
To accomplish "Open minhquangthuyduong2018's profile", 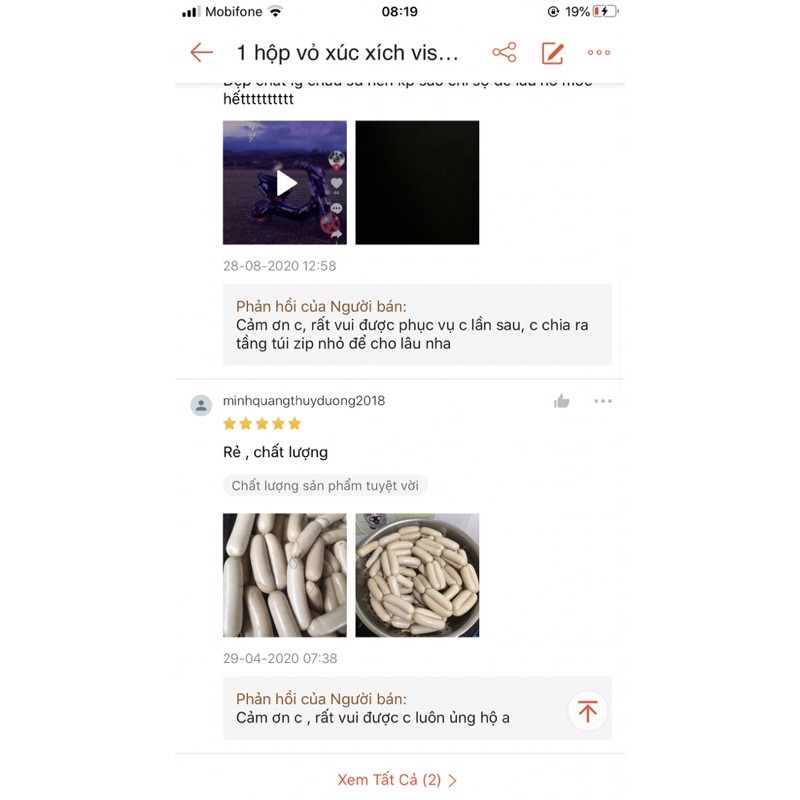I will 202,405.
